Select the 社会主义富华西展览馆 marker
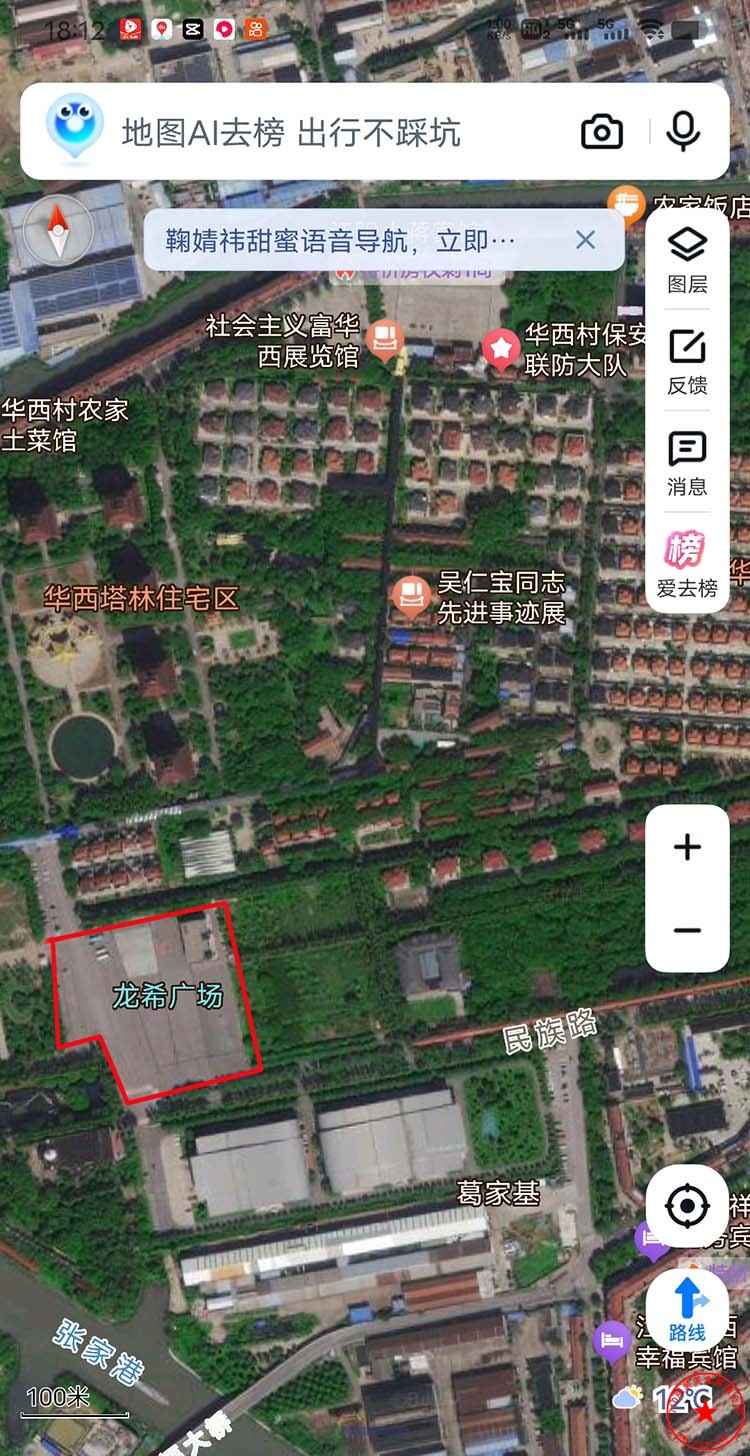750x1456 pixels. [x=385, y=340]
